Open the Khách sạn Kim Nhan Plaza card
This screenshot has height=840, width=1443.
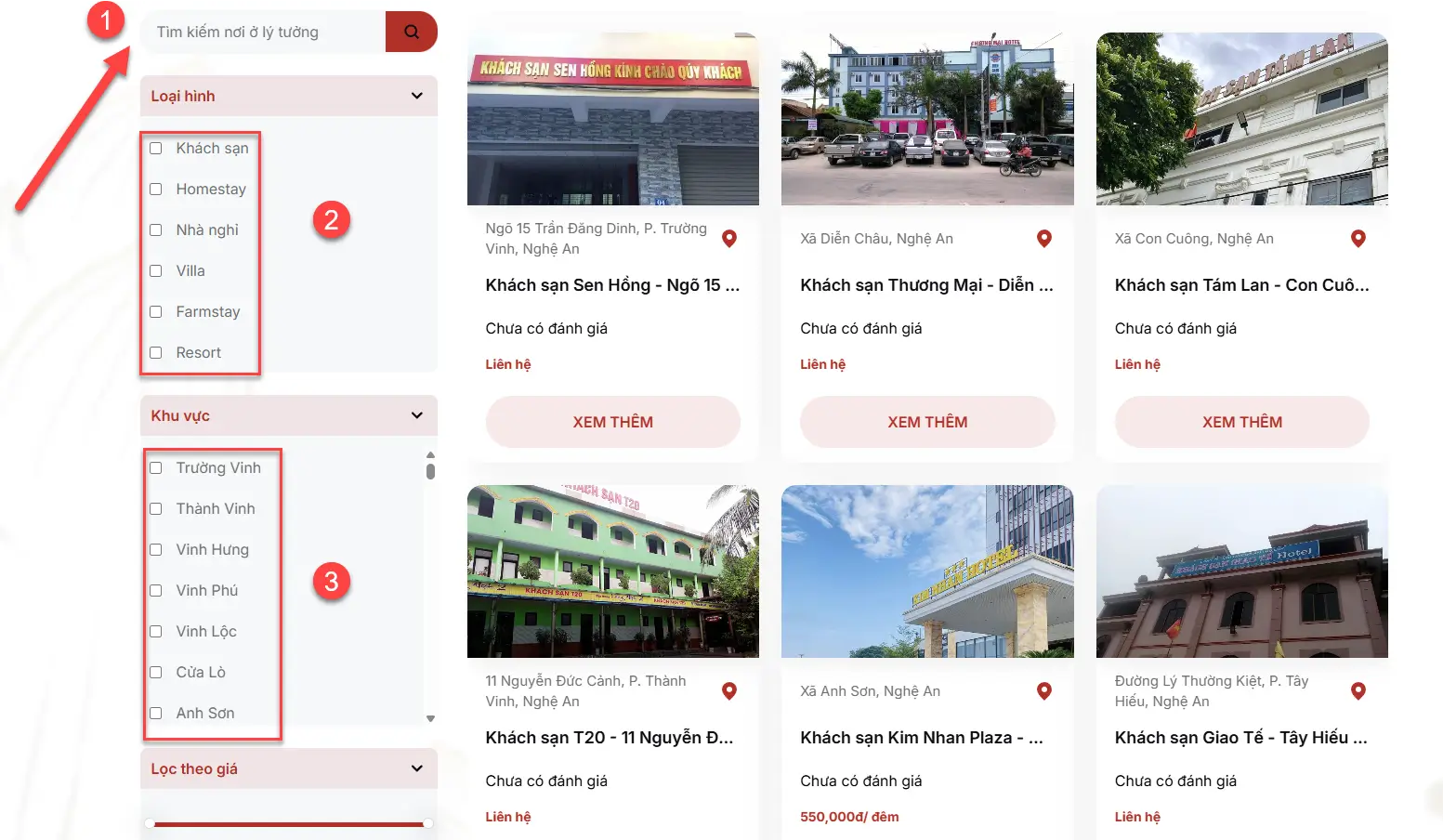tap(921, 738)
